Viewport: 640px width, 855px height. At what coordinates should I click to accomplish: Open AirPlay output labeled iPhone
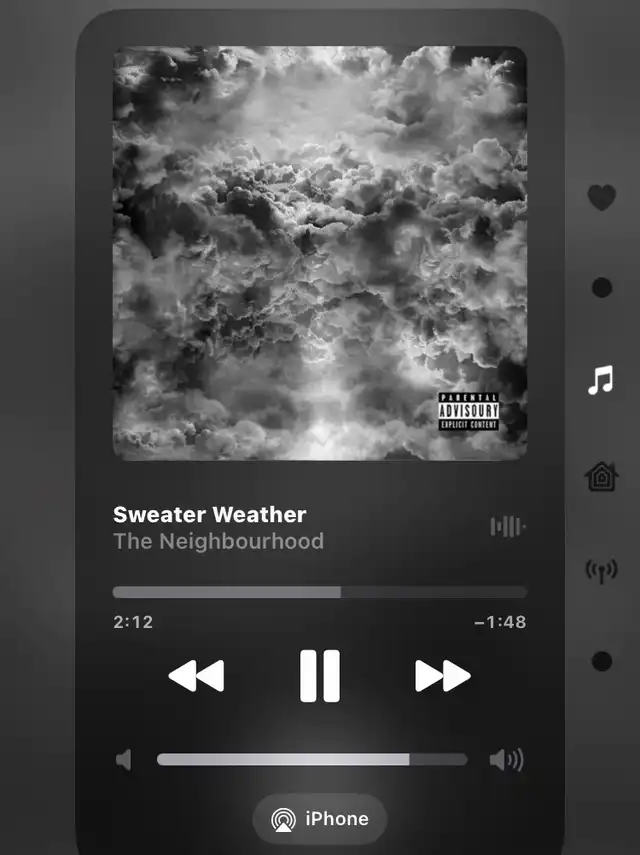(x=320, y=819)
